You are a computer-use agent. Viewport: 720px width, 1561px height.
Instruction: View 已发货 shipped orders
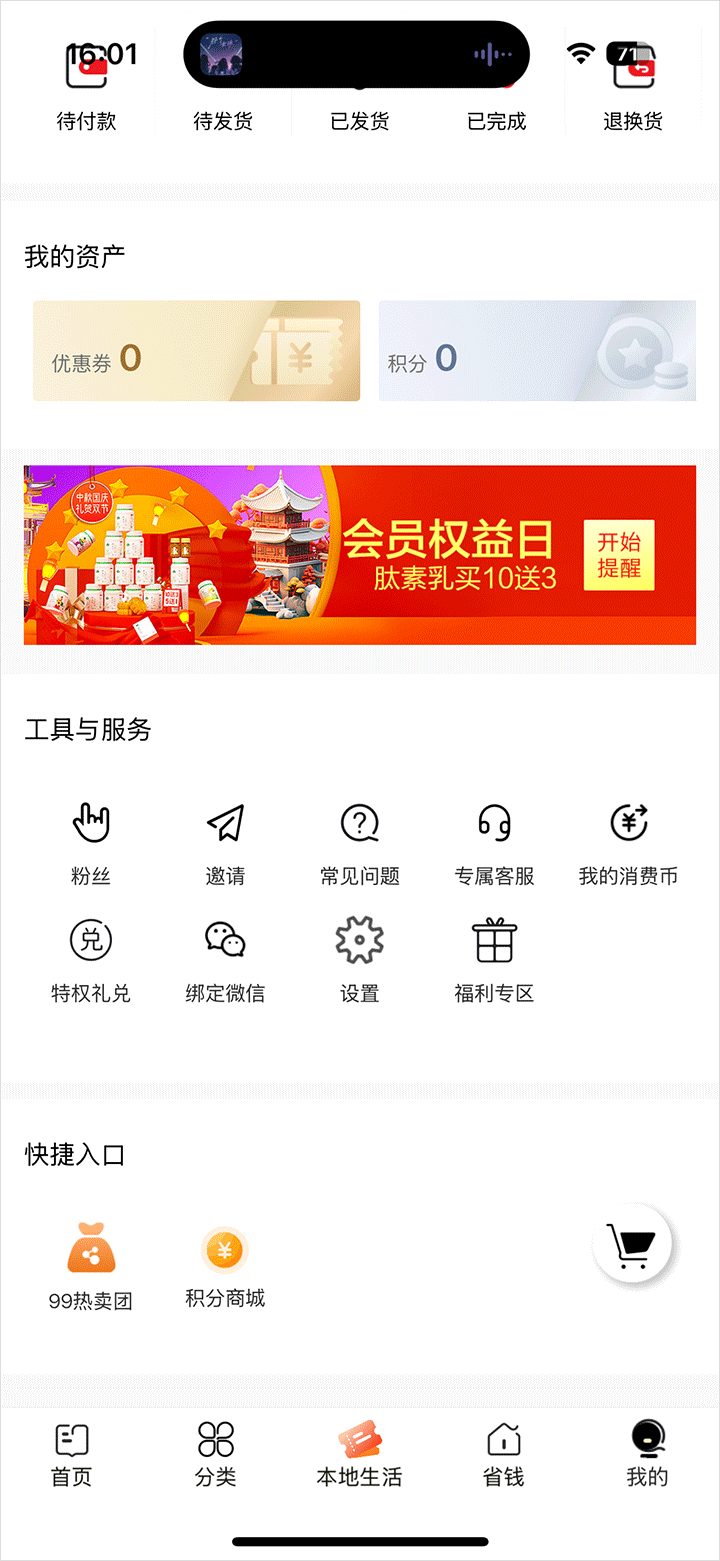coord(360,120)
